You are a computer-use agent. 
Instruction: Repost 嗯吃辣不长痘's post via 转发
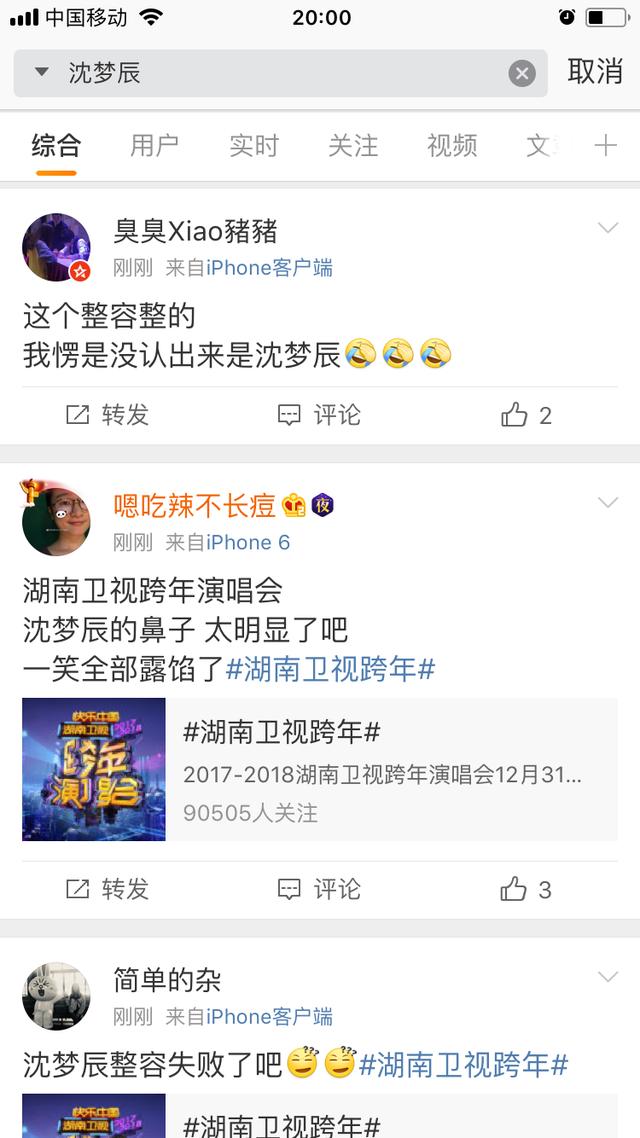pyautogui.click(x=107, y=889)
